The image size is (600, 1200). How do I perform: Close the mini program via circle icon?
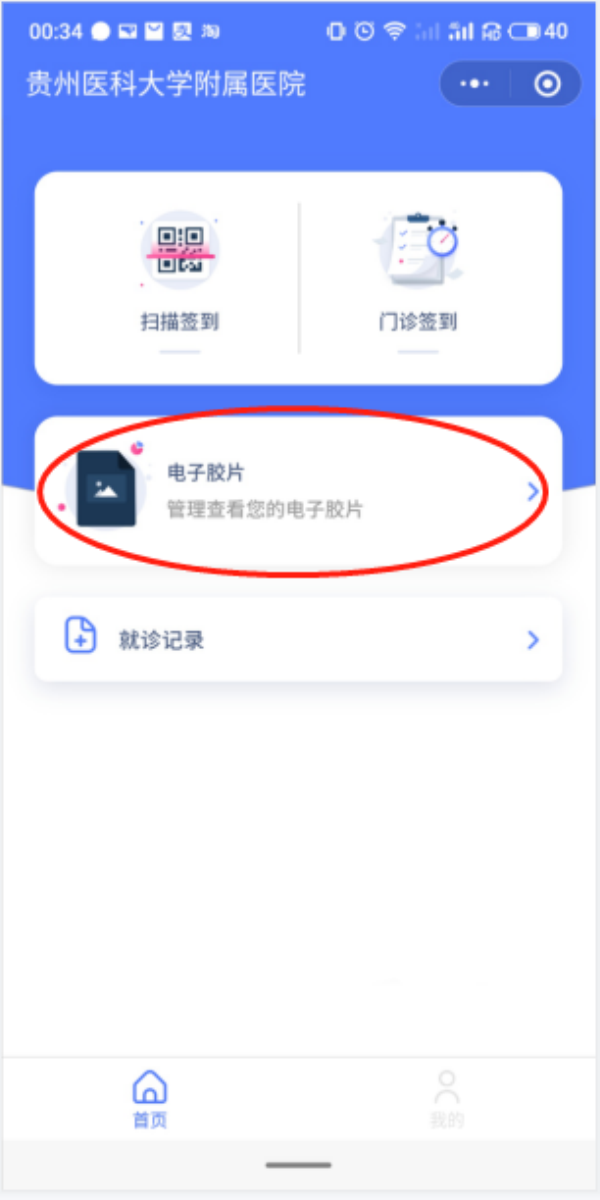click(x=547, y=84)
